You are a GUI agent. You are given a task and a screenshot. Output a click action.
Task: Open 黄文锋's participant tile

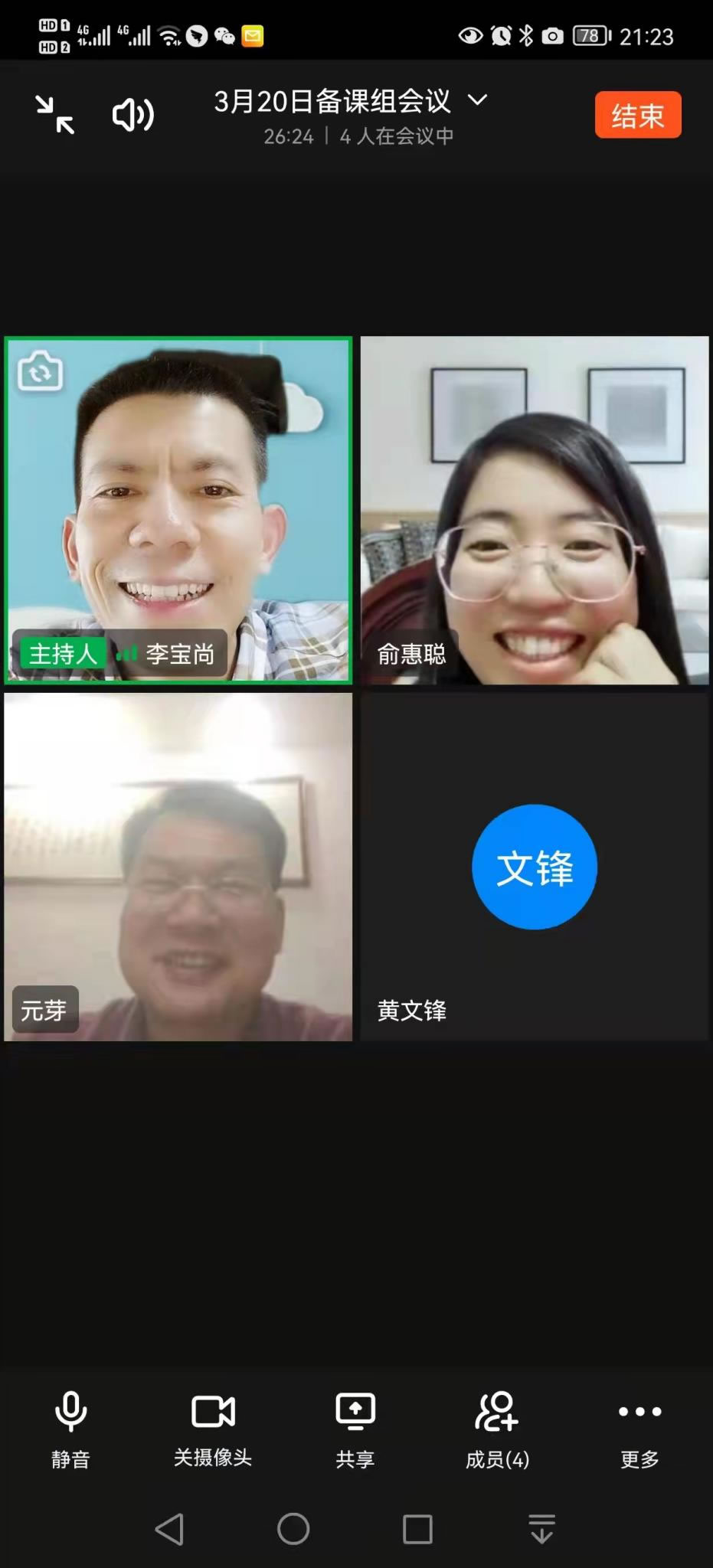535,867
